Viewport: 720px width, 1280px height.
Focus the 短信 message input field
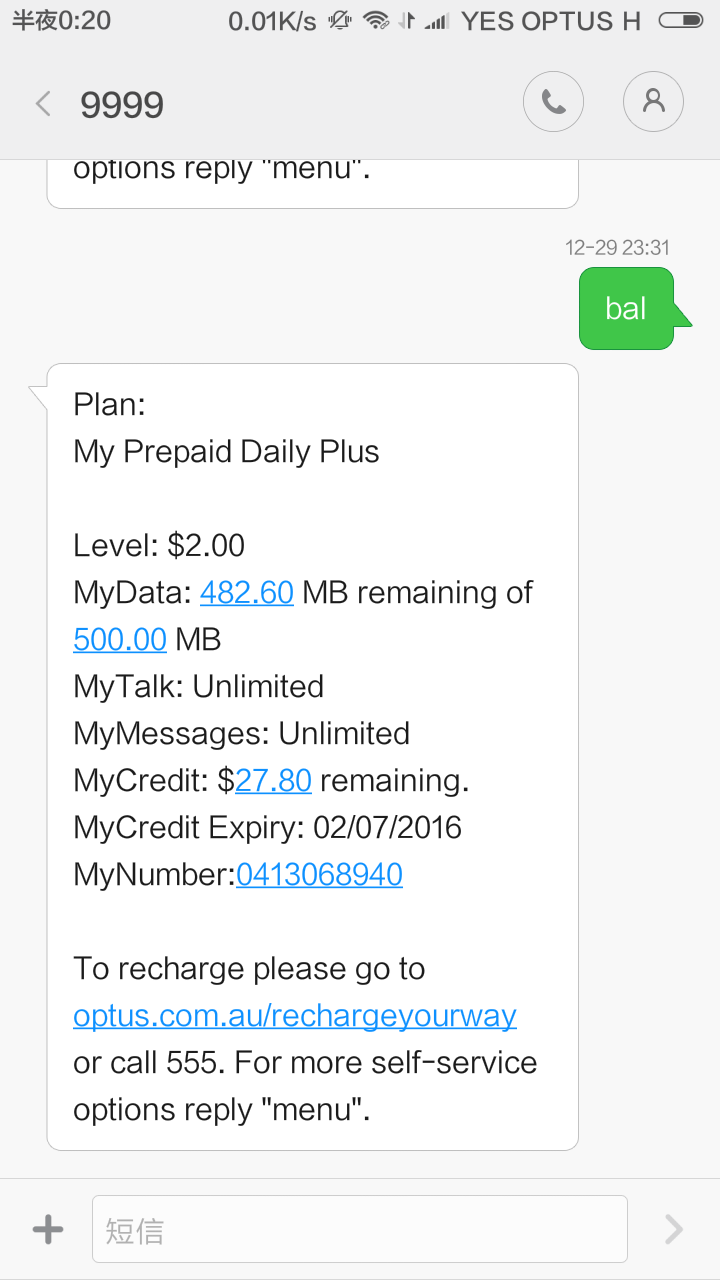click(360, 1230)
